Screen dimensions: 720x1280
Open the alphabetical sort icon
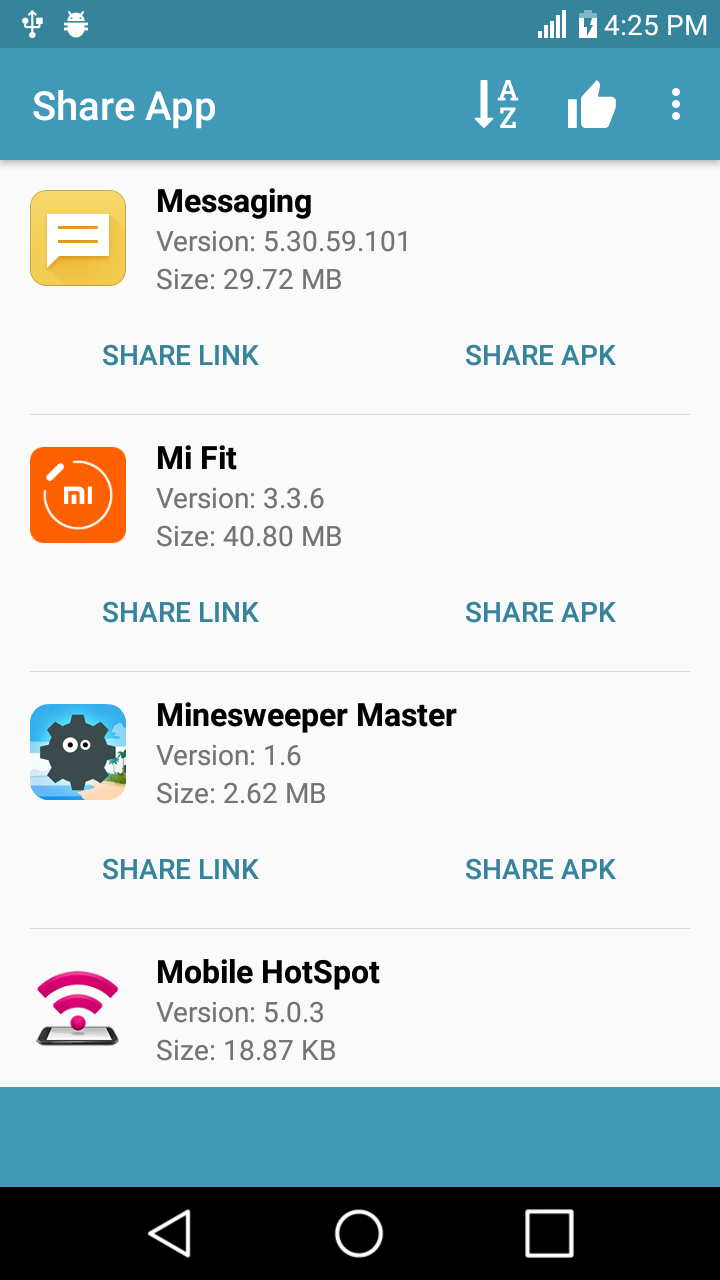495,104
